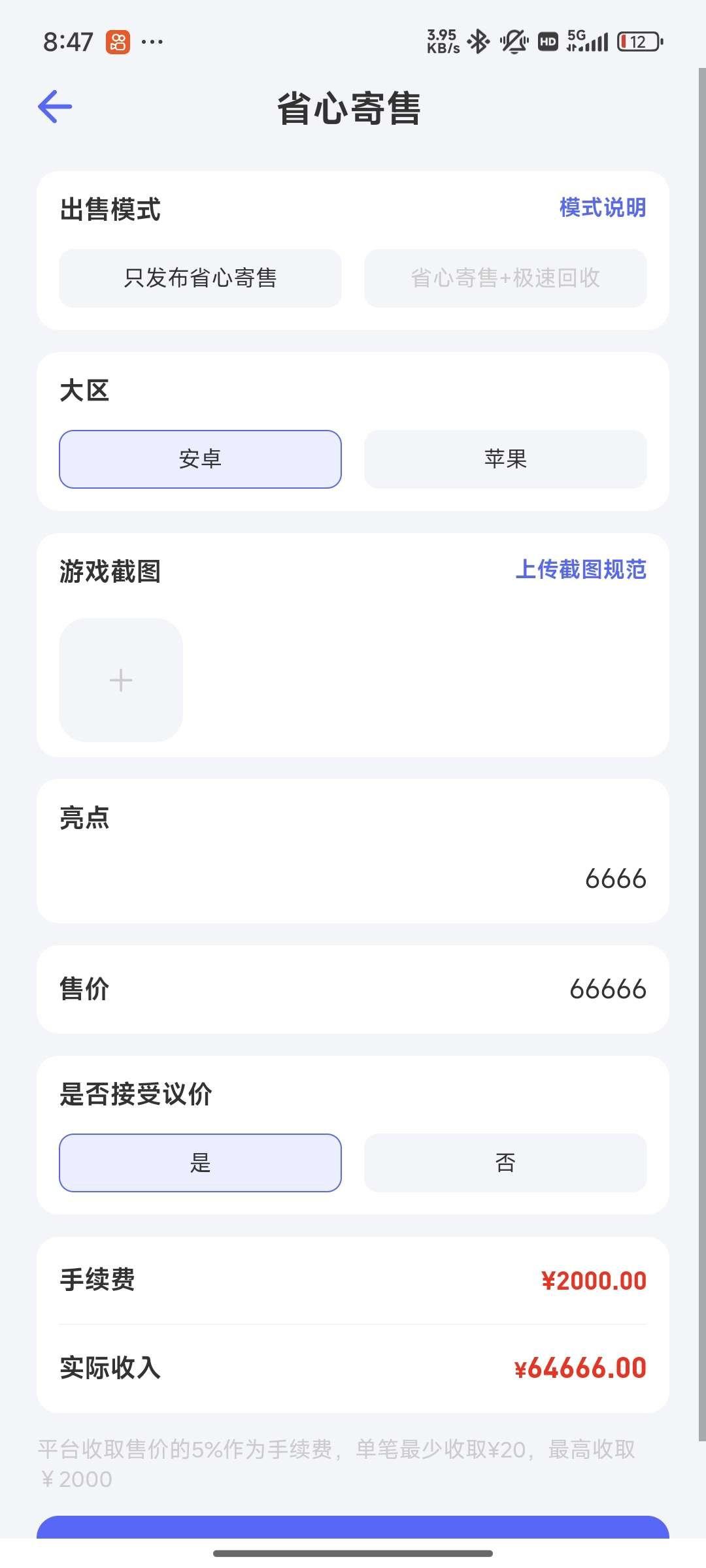This screenshot has width=706, height=1568.
Task: Select 只发布省心寄售 selling mode
Action: point(200,278)
